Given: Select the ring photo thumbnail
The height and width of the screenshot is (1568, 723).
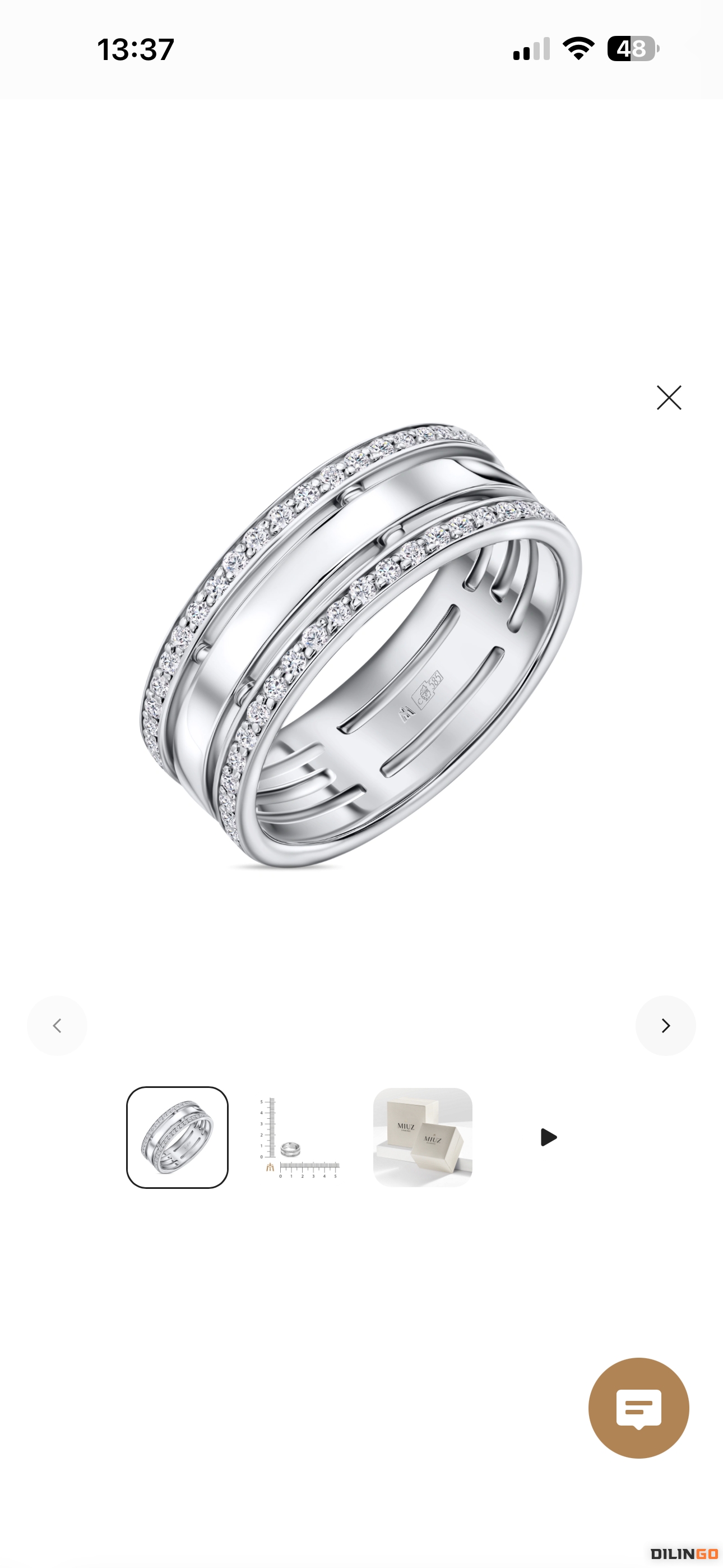Looking at the screenshot, I should pyautogui.click(x=177, y=1137).
